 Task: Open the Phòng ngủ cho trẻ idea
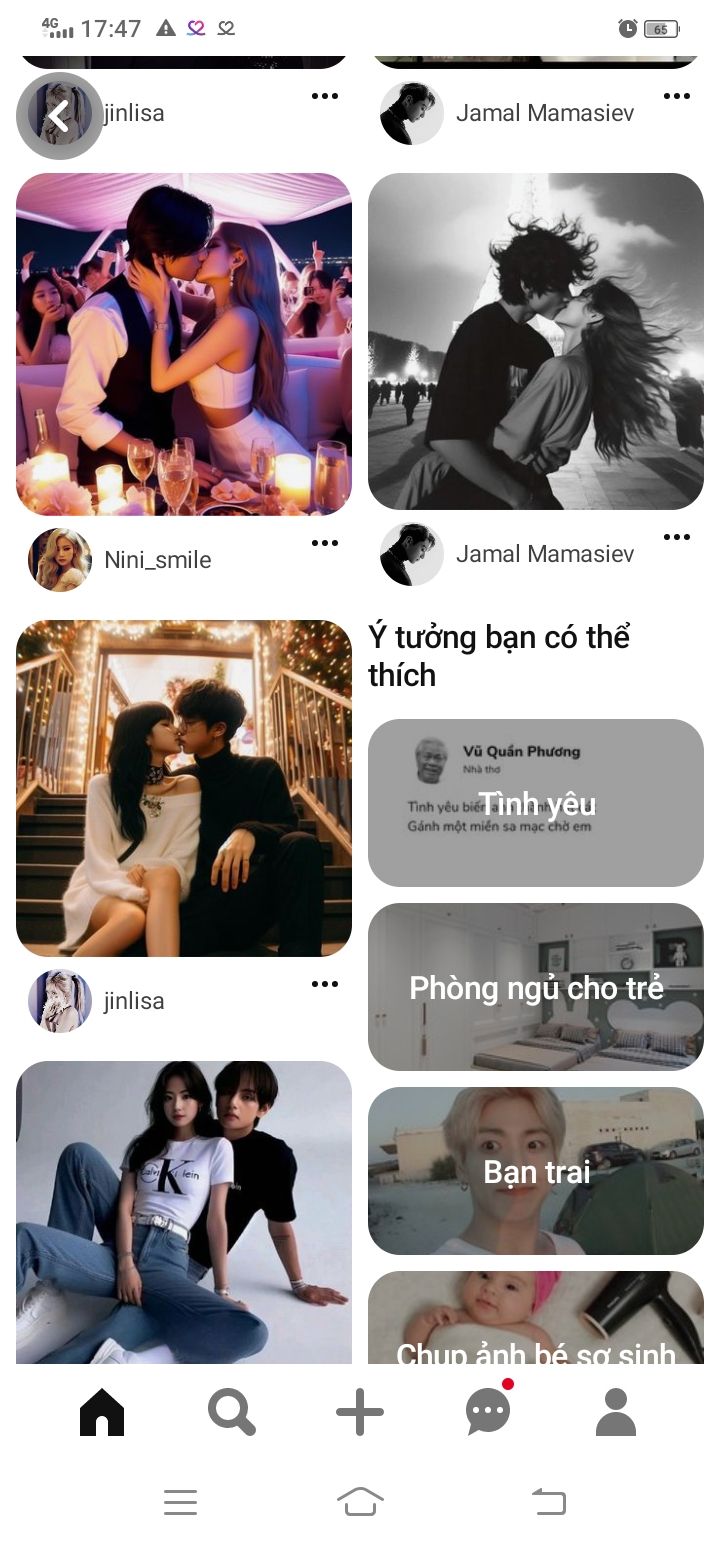tap(536, 987)
